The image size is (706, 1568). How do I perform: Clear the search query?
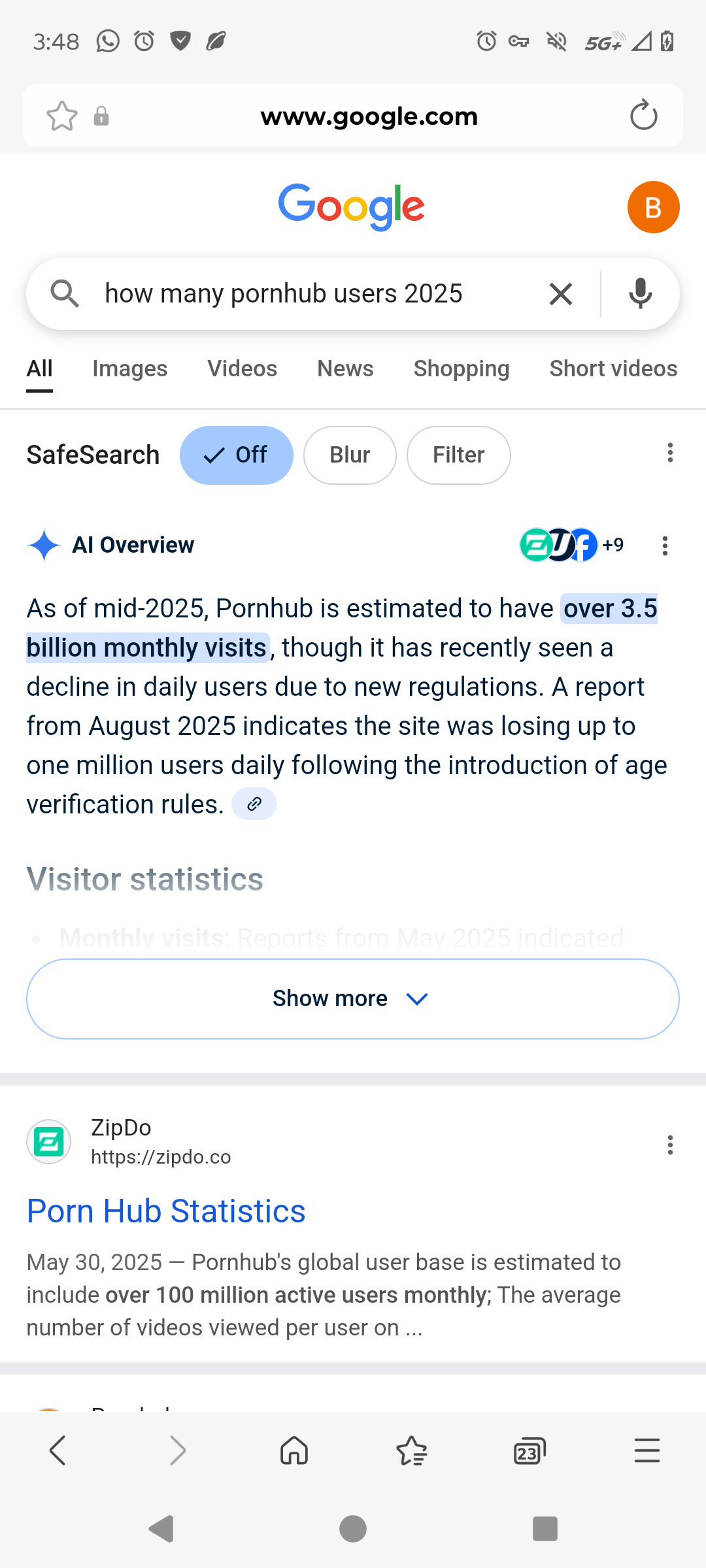561,294
